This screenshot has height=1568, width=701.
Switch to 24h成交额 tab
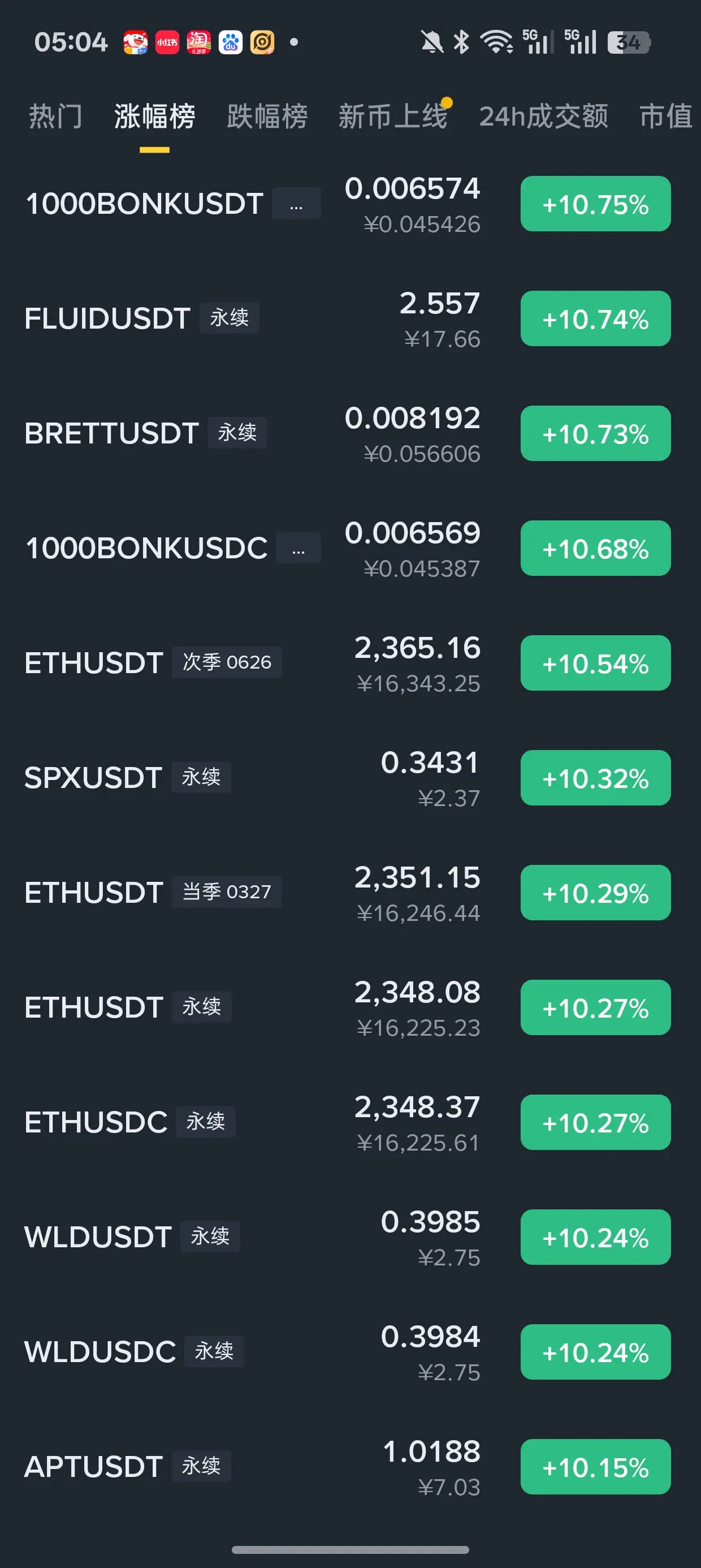[543, 117]
